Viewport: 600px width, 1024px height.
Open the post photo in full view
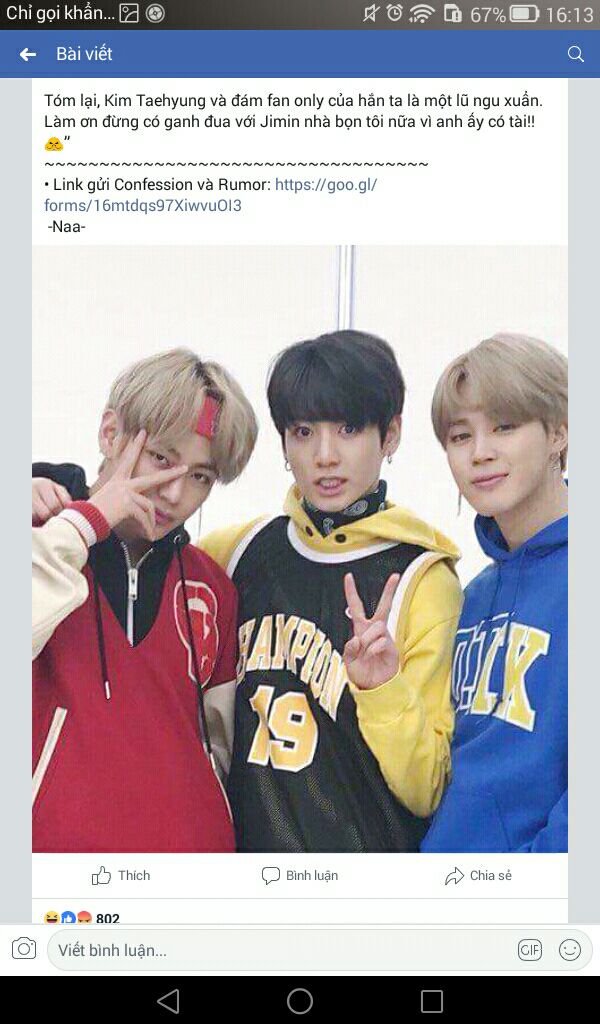(x=300, y=548)
